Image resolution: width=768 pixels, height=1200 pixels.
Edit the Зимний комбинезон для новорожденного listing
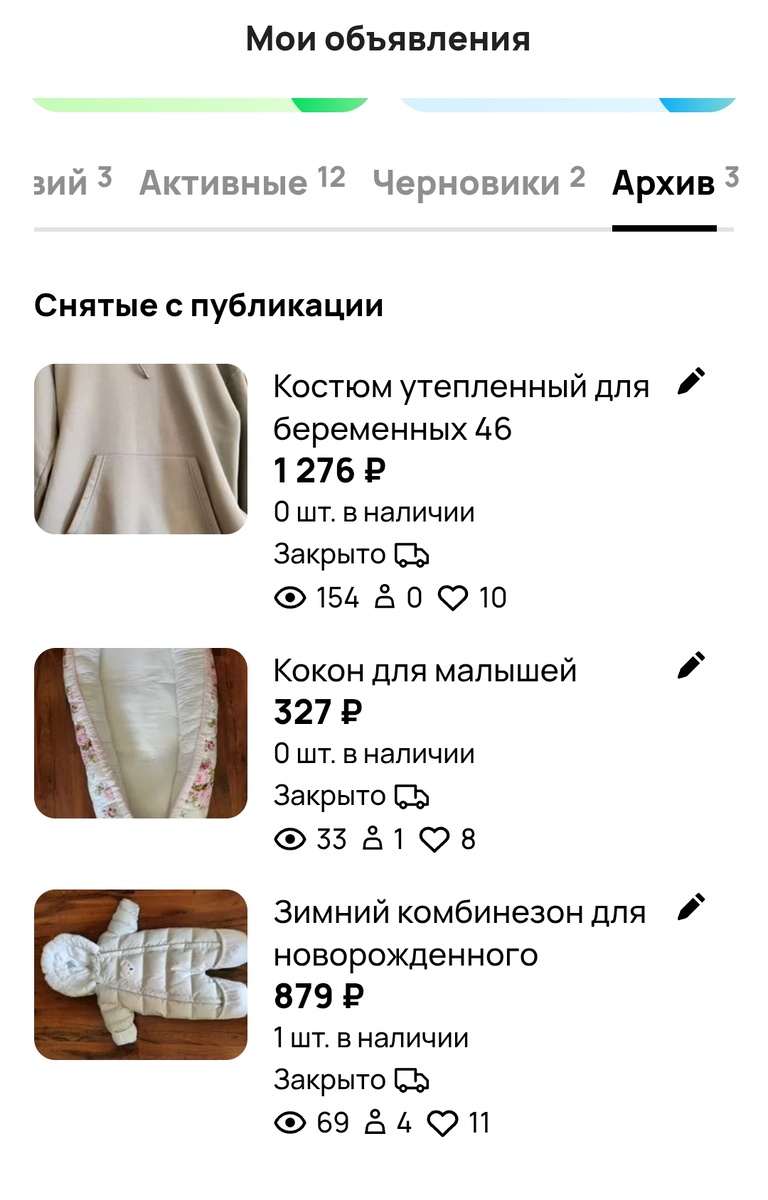pos(691,907)
